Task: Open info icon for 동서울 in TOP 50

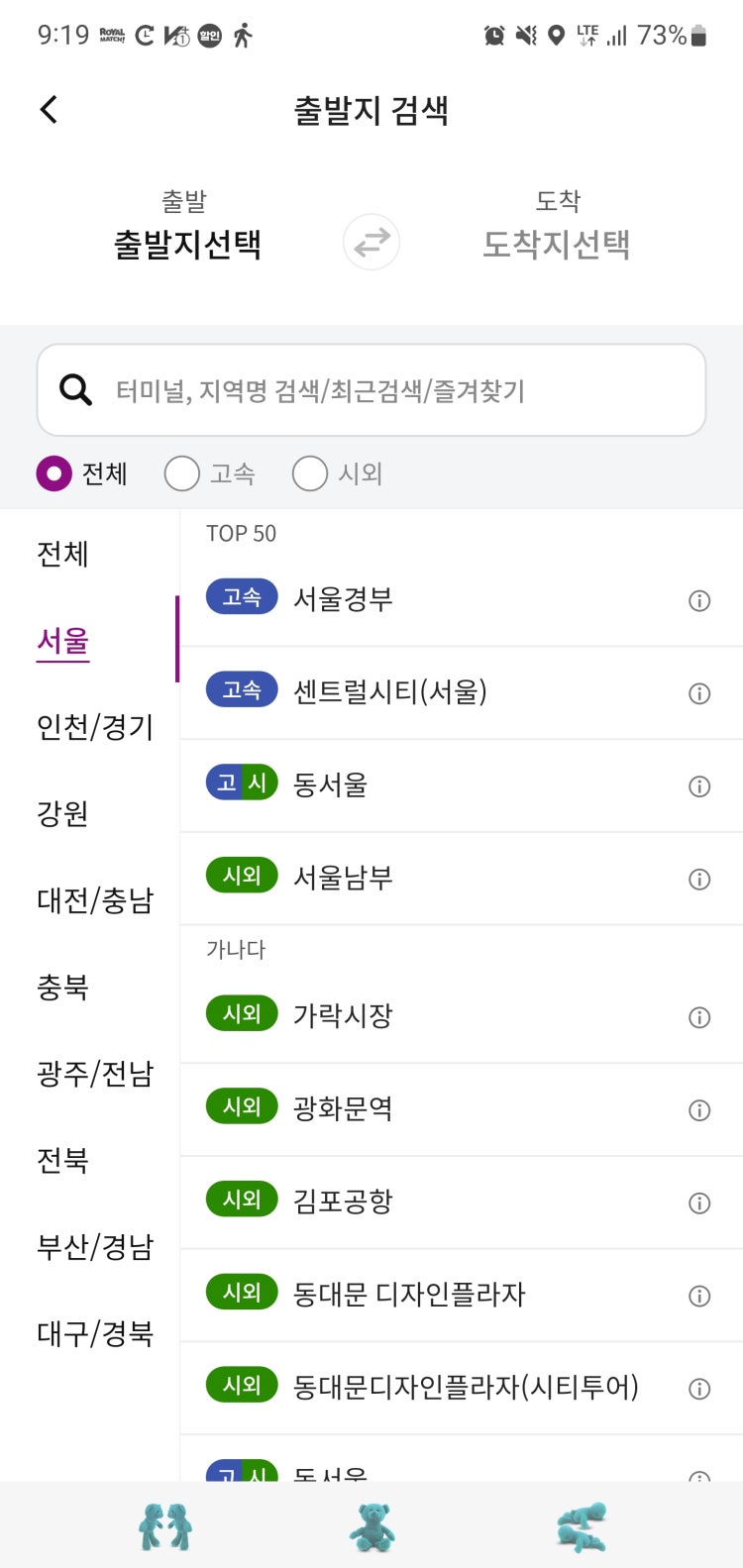Action: pyautogui.click(x=699, y=786)
